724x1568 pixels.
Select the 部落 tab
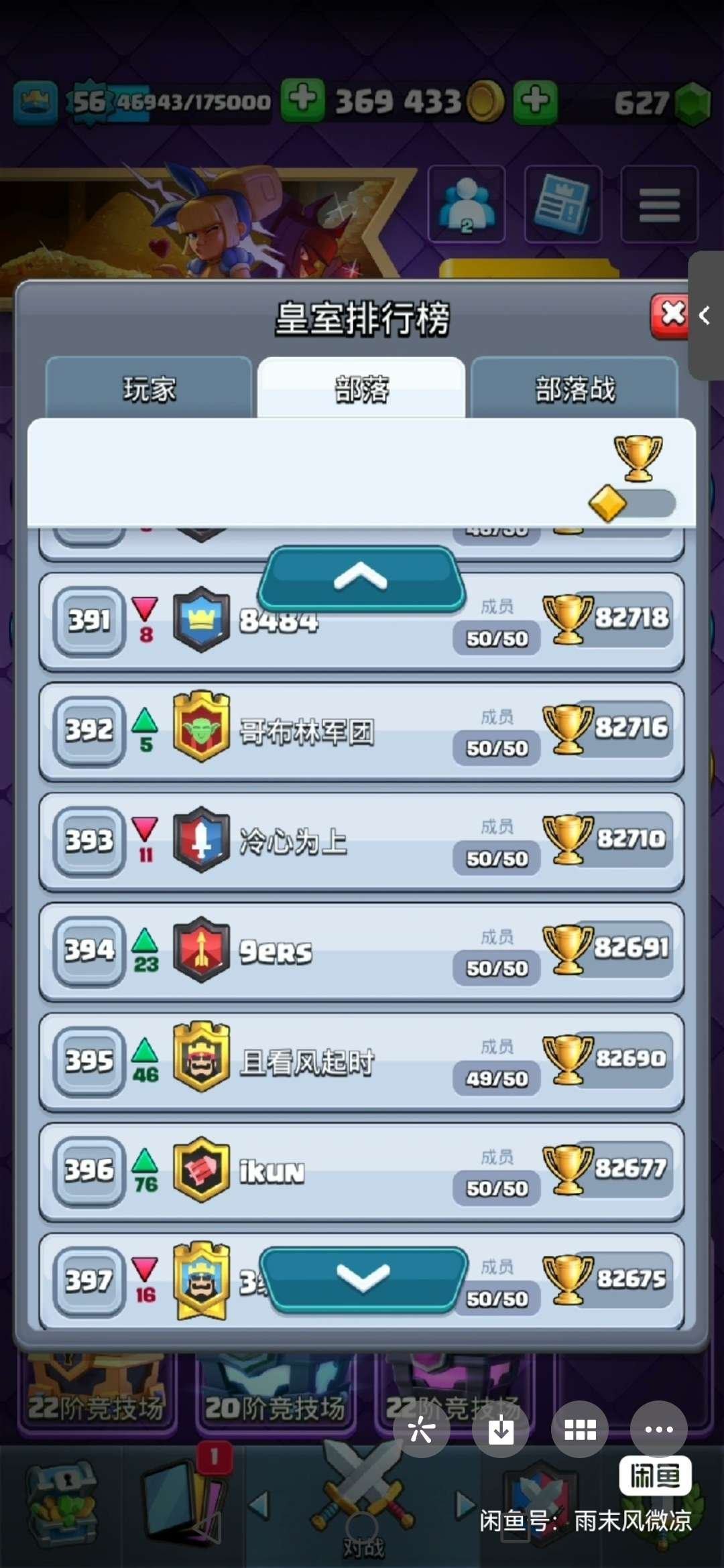pyautogui.click(x=361, y=389)
